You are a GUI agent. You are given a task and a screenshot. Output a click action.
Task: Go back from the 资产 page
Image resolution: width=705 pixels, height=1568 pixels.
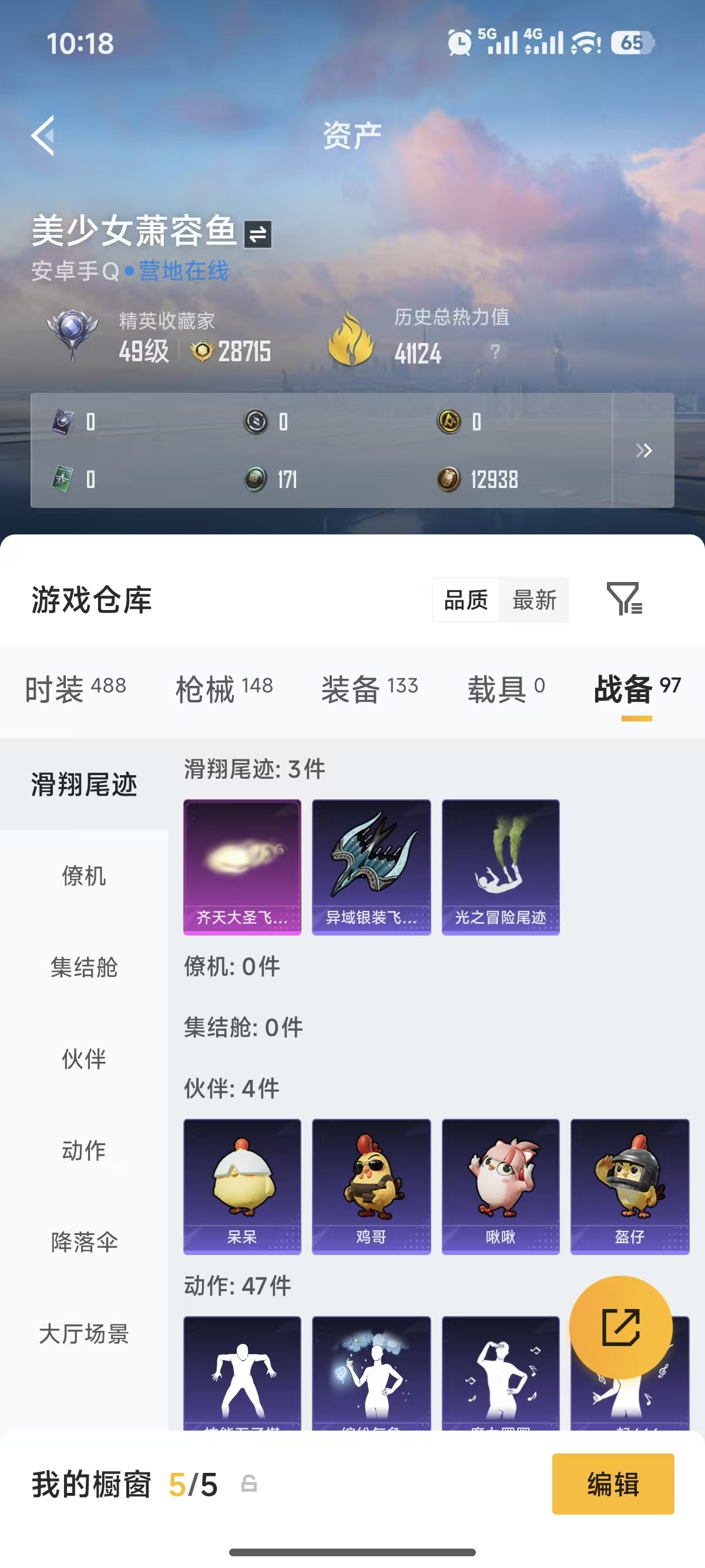(x=43, y=135)
